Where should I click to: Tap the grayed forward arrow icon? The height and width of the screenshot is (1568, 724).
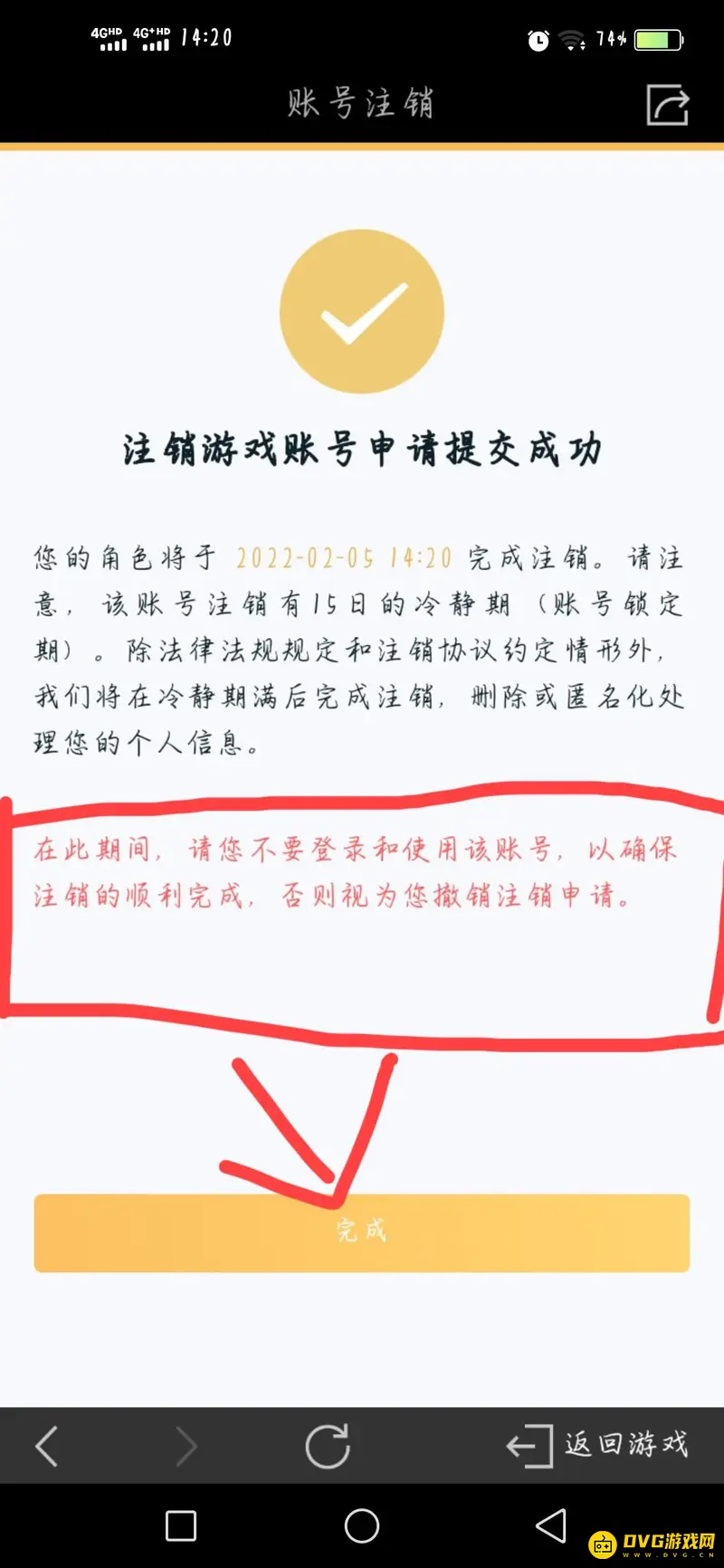[x=186, y=1446]
